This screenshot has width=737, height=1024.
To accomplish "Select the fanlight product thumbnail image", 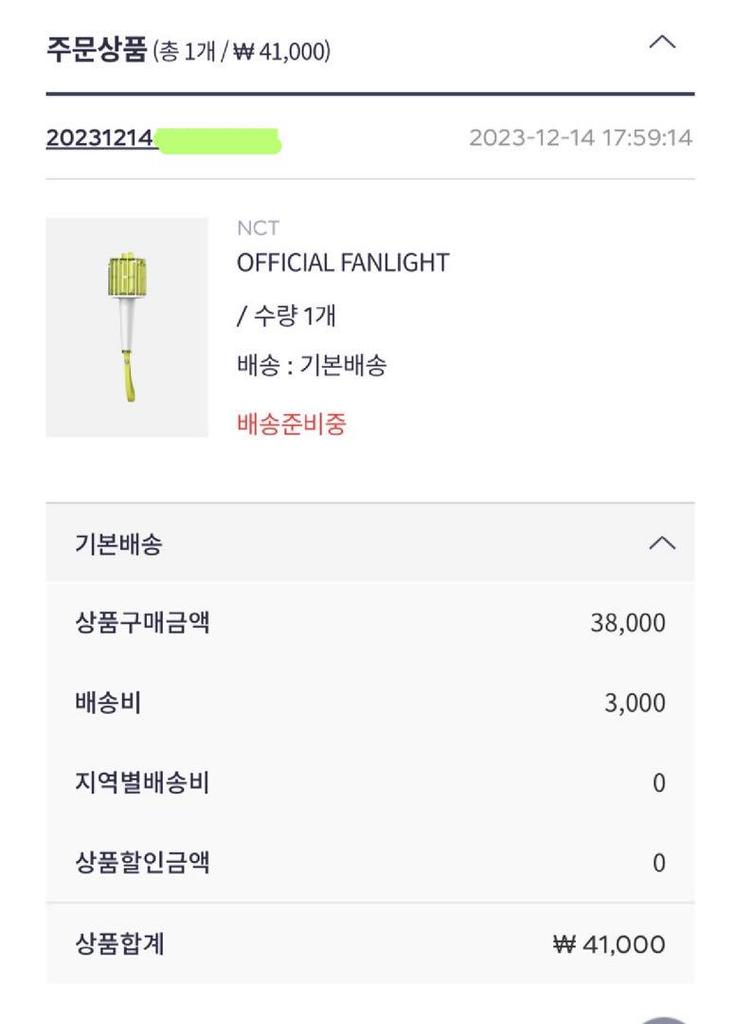I will point(126,325).
